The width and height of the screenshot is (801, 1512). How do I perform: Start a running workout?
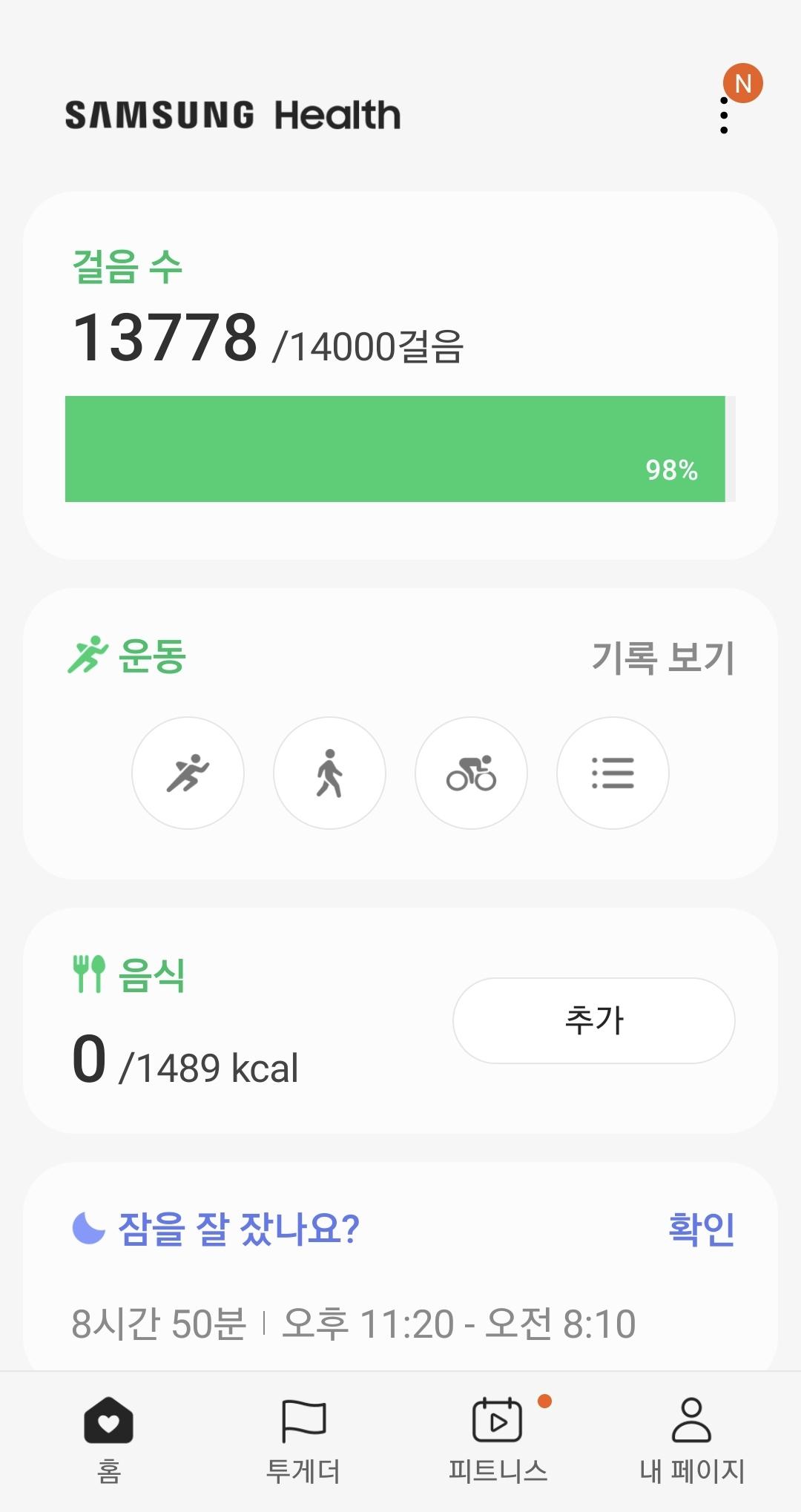tap(188, 773)
